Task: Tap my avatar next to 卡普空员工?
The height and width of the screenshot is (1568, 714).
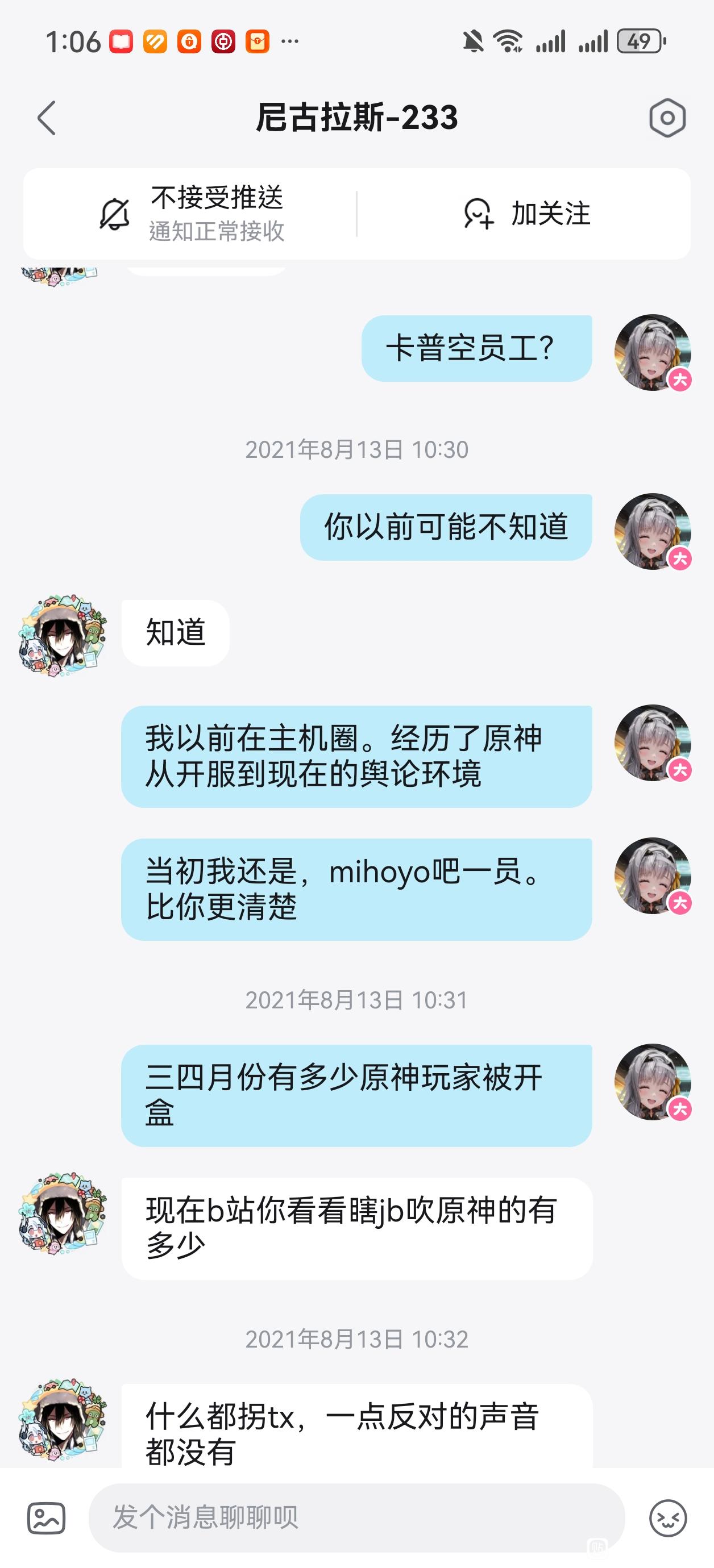Action: [652, 352]
